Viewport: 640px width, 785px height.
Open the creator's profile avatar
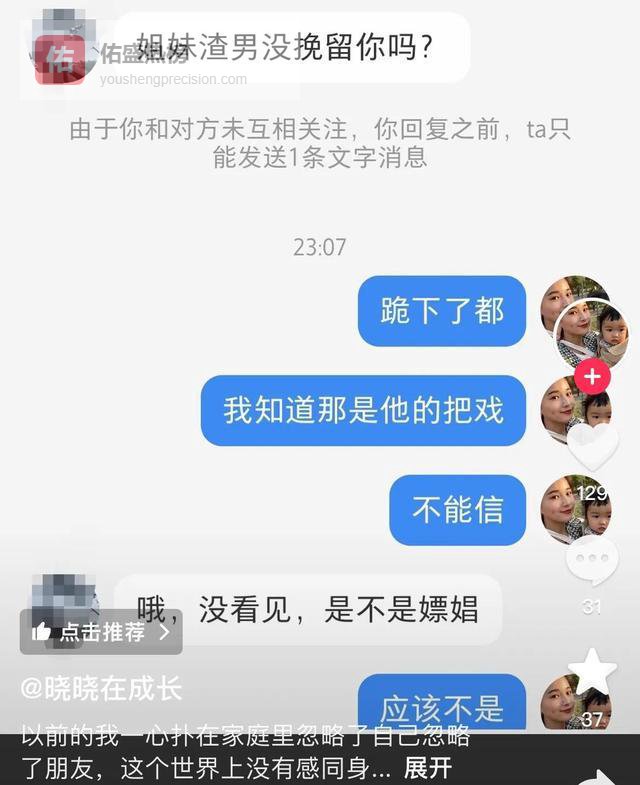(x=592, y=336)
